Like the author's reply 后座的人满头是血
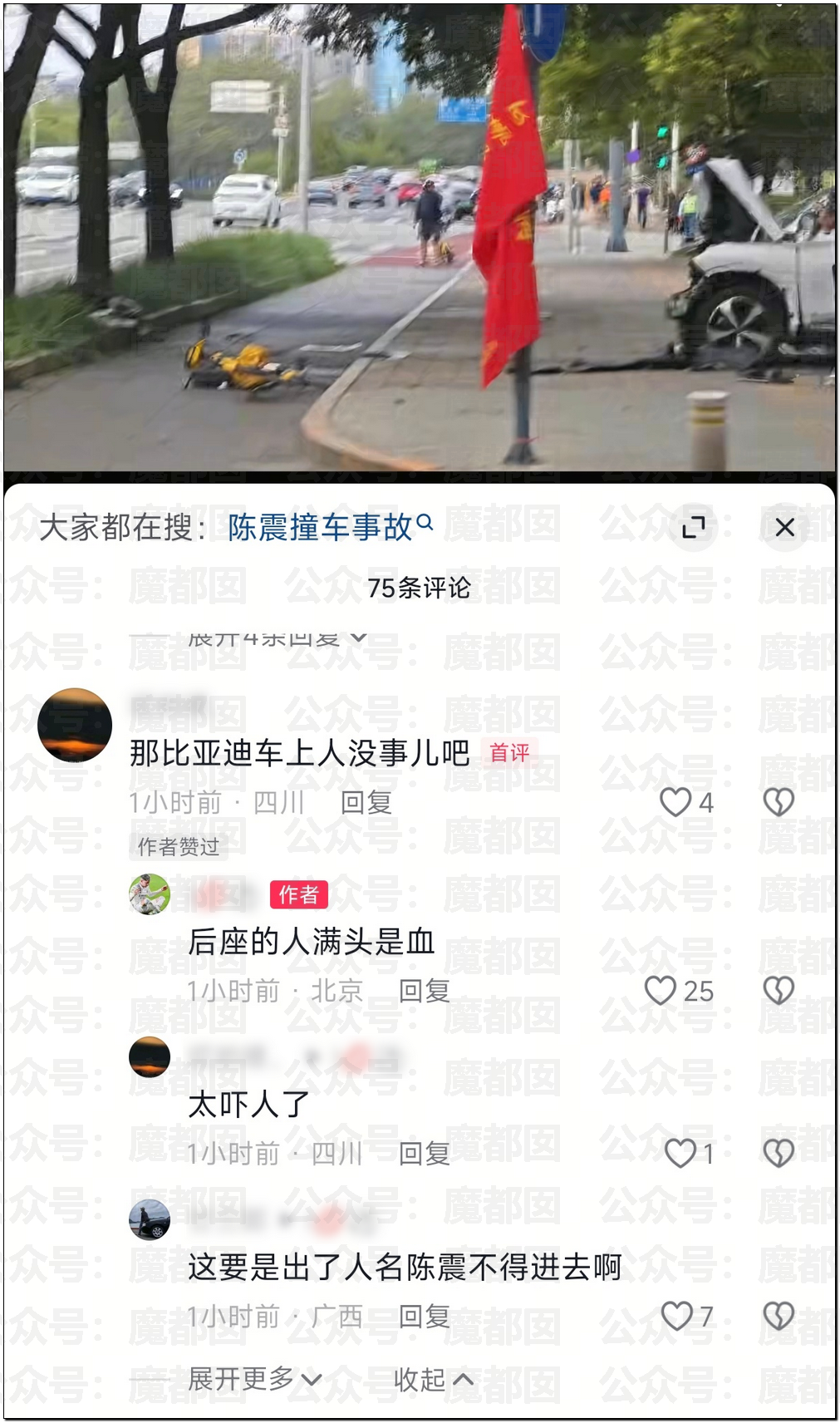The width and height of the screenshot is (840, 1423). (x=661, y=991)
